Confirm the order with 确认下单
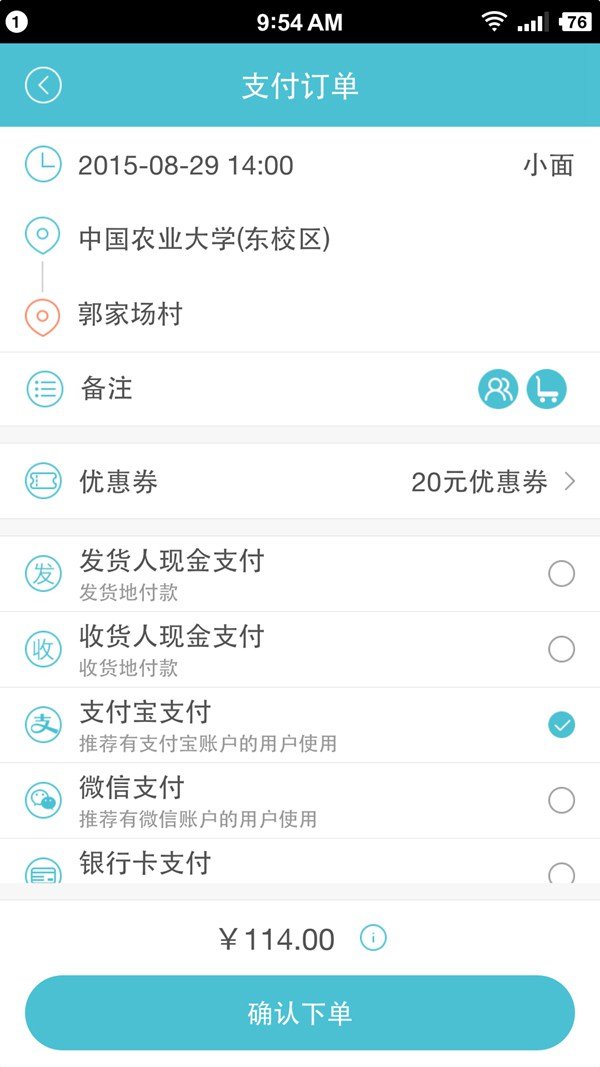The height and width of the screenshot is (1067, 600). pyautogui.click(x=300, y=1013)
